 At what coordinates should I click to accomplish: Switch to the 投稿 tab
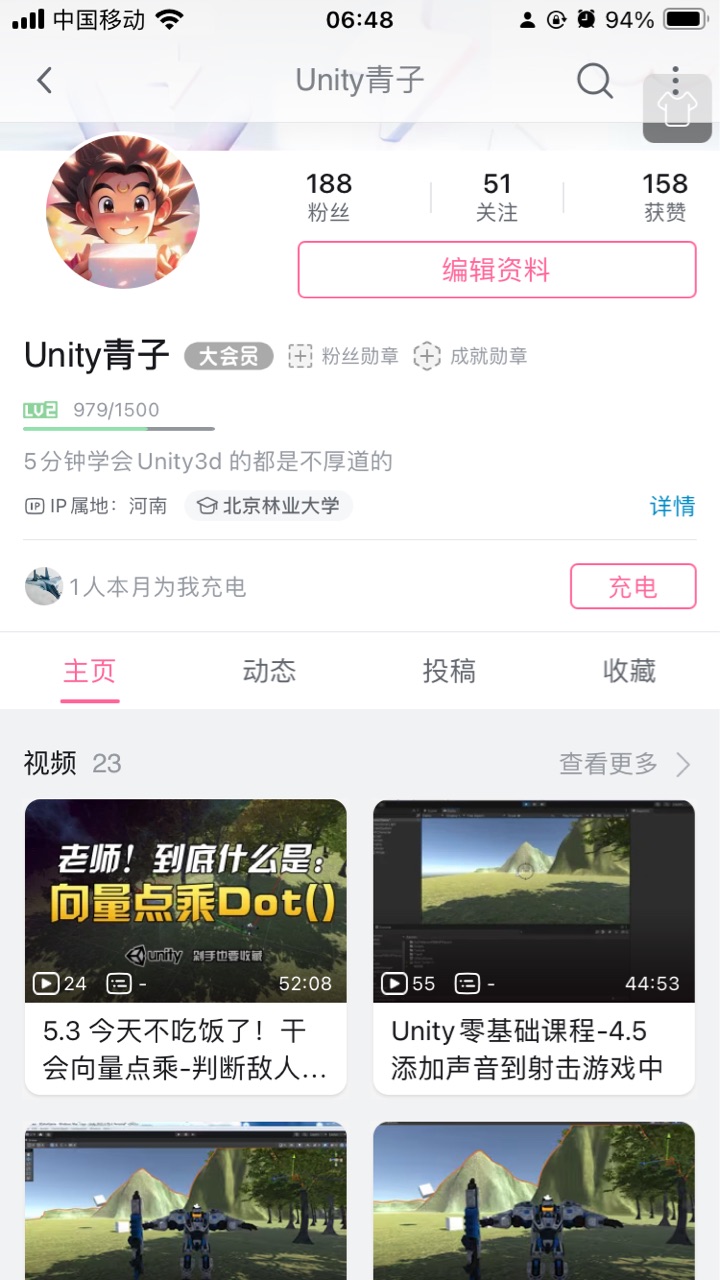pyautogui.click(x=449, y=671)
